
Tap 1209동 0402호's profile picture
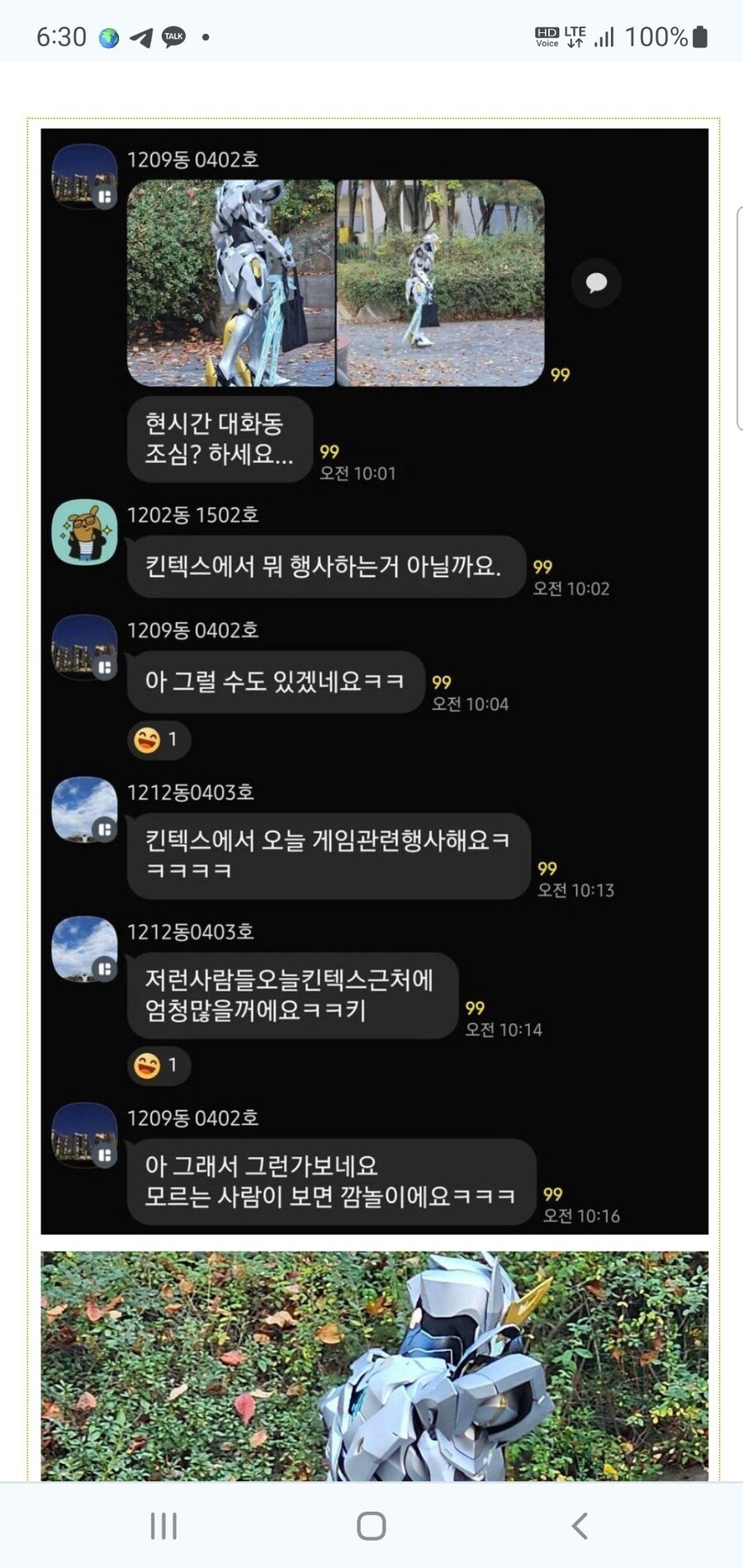(83, 176)
